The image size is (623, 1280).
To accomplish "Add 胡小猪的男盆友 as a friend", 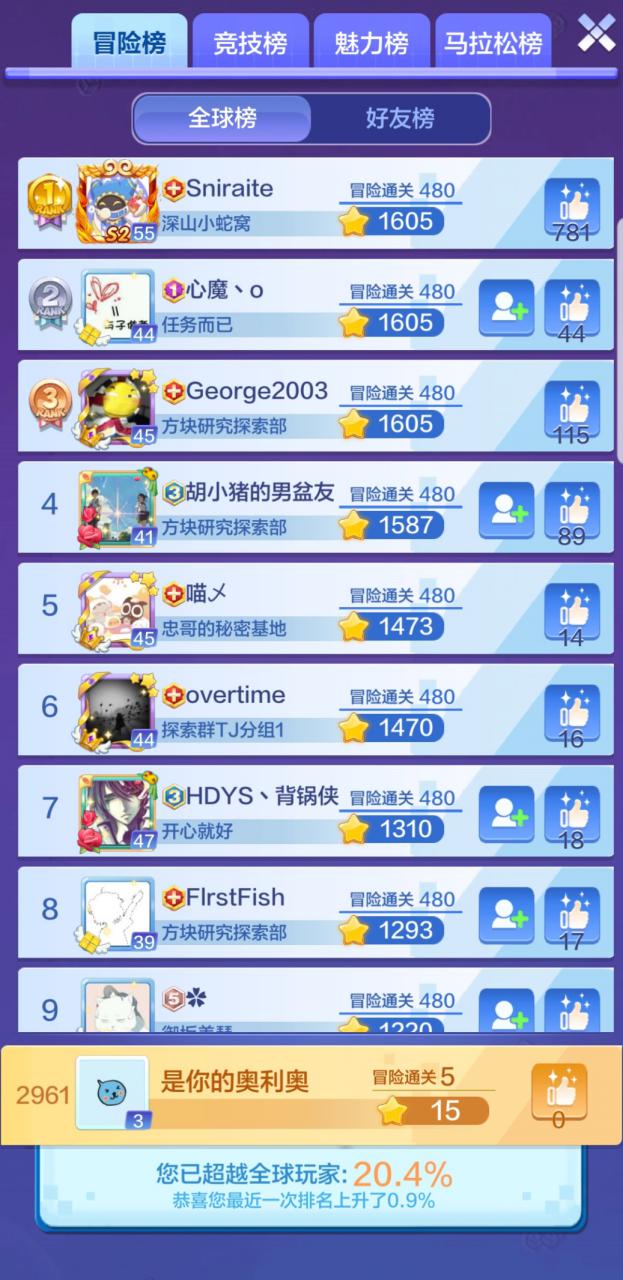I will pos(506,510).
